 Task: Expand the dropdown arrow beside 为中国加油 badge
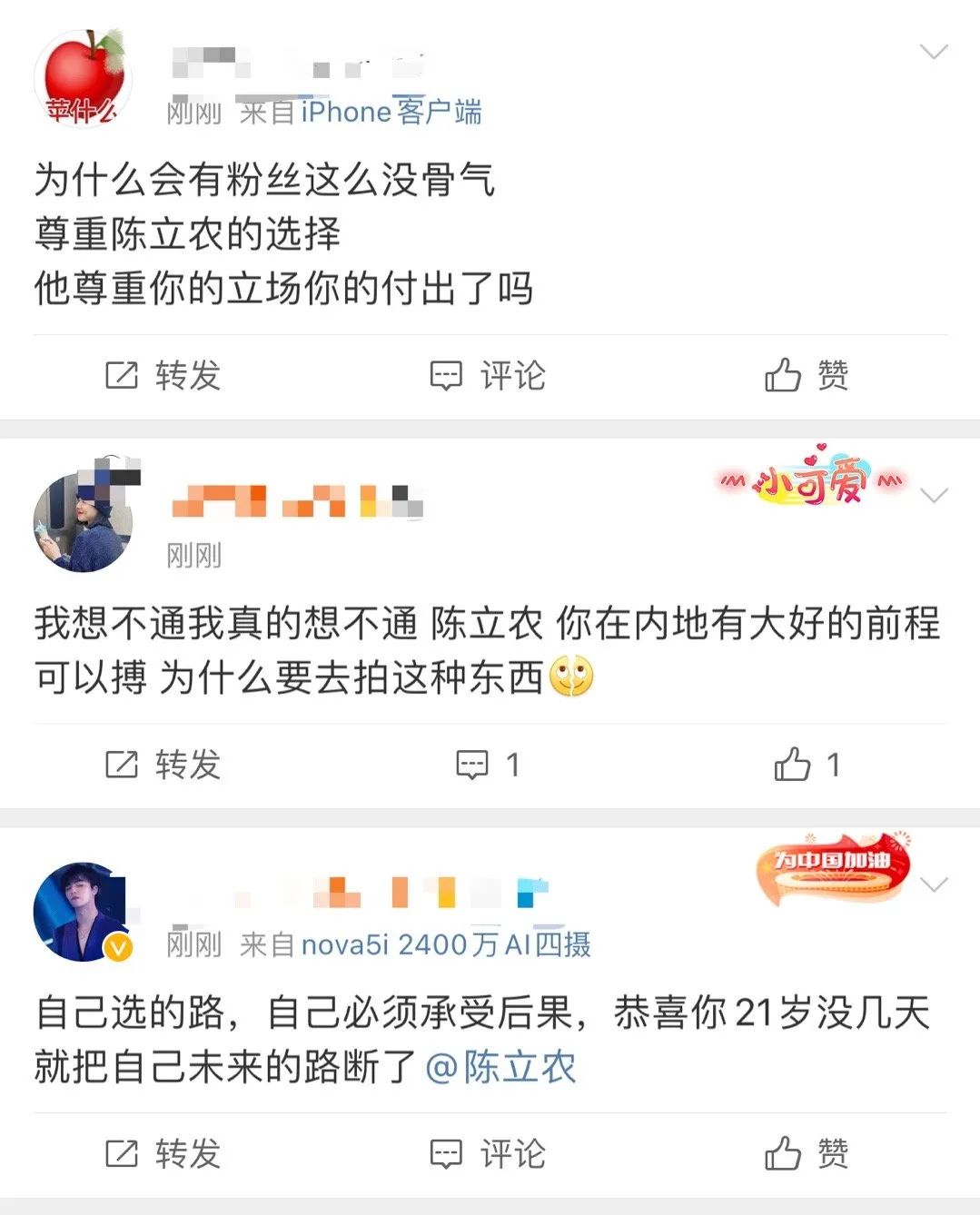[x=934, y=884]
